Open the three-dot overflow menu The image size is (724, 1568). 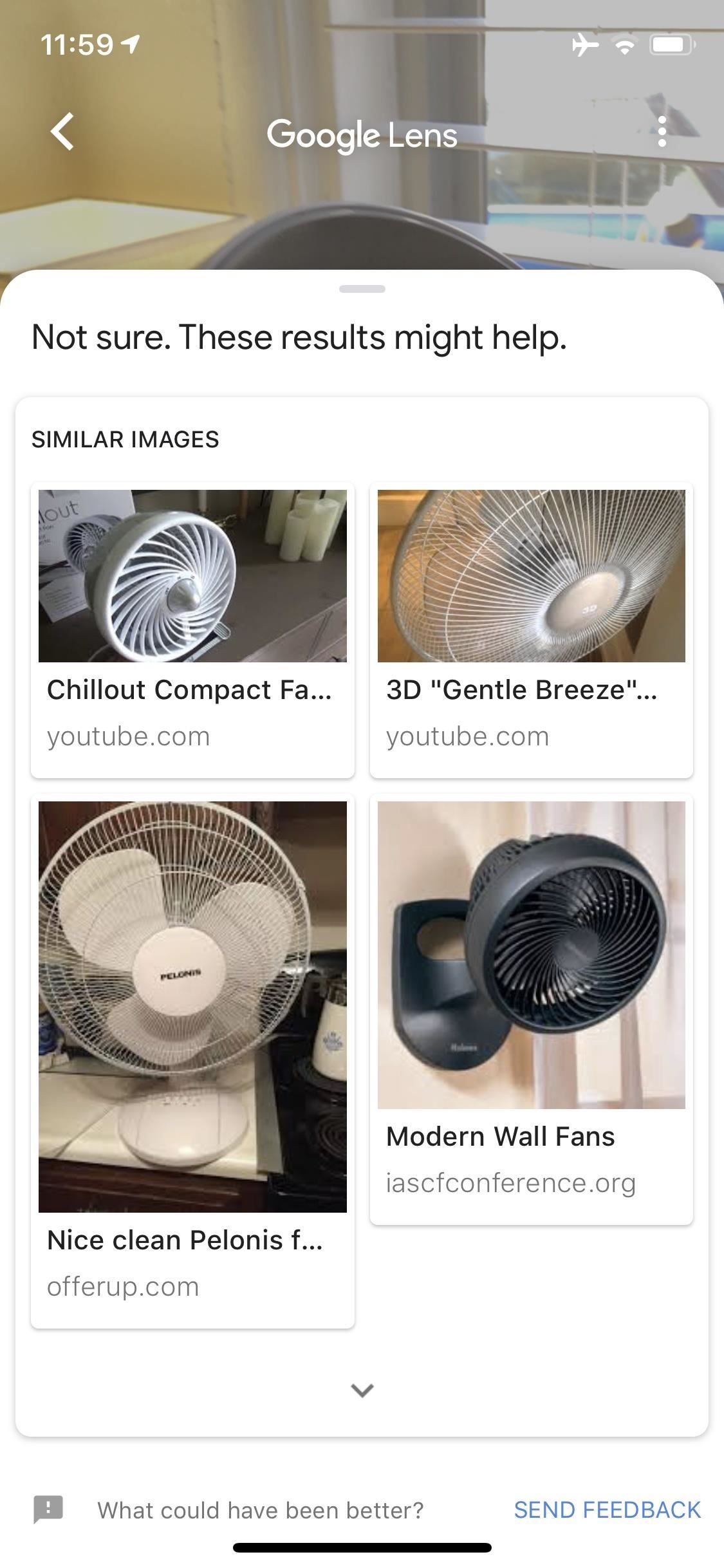662,132
